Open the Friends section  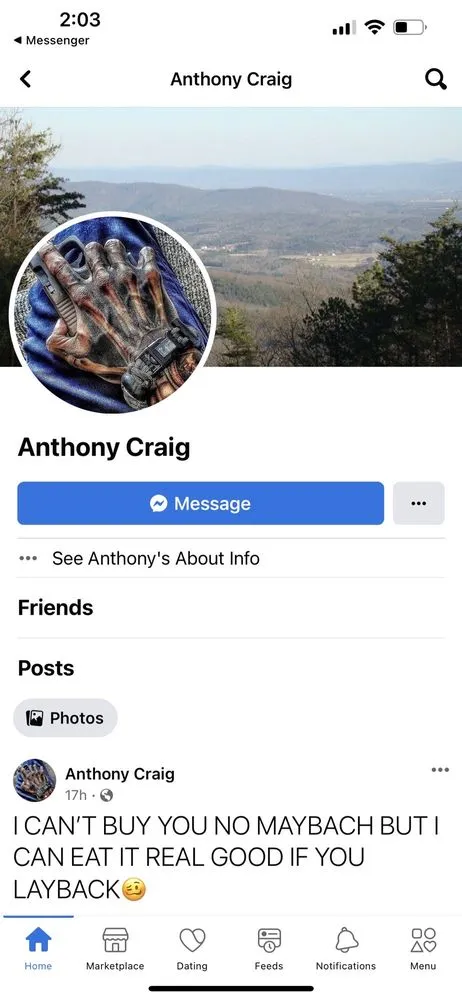coord(56,608)
